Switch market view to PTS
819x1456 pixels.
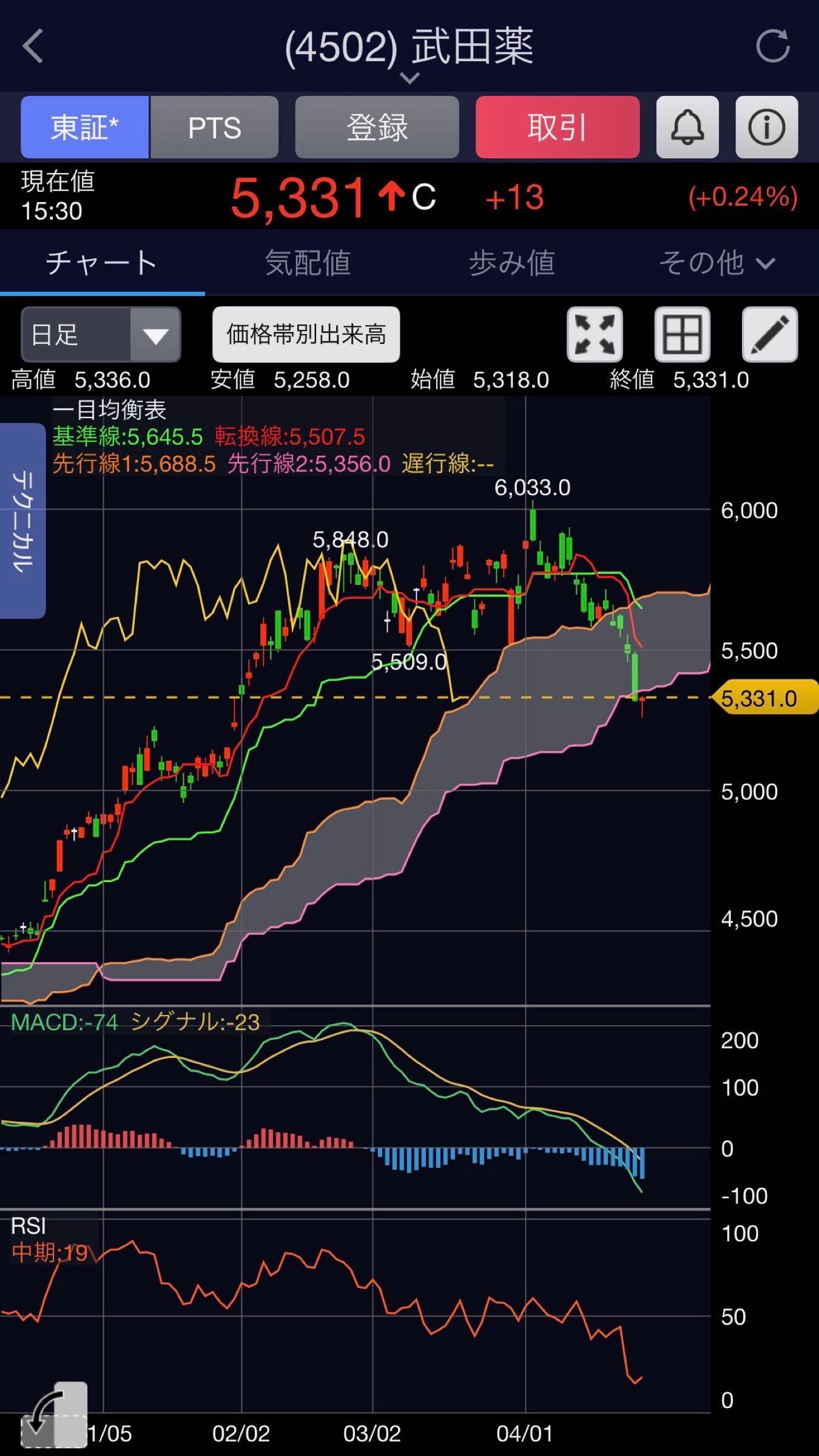pos(214,127)
